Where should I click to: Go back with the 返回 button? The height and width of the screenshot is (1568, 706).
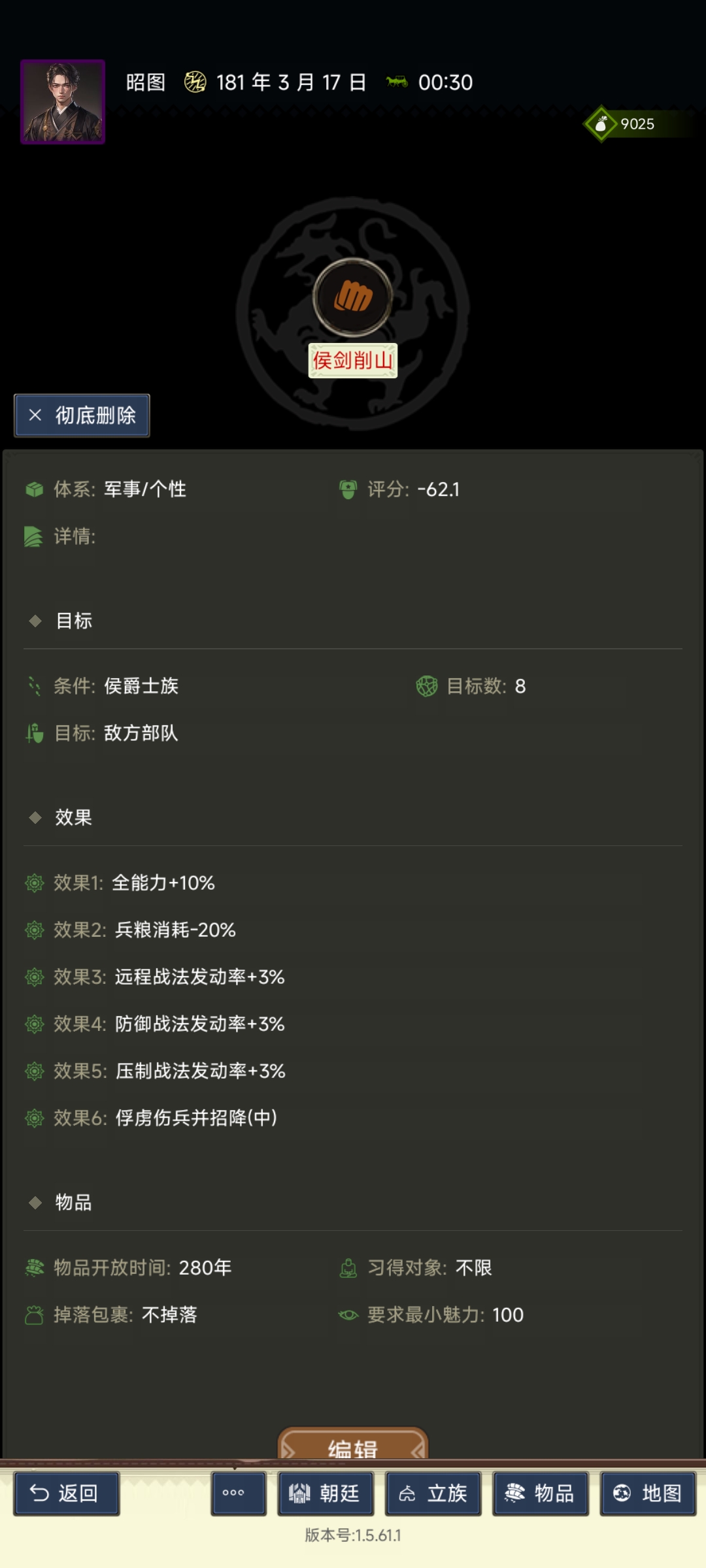[67, 1493]
